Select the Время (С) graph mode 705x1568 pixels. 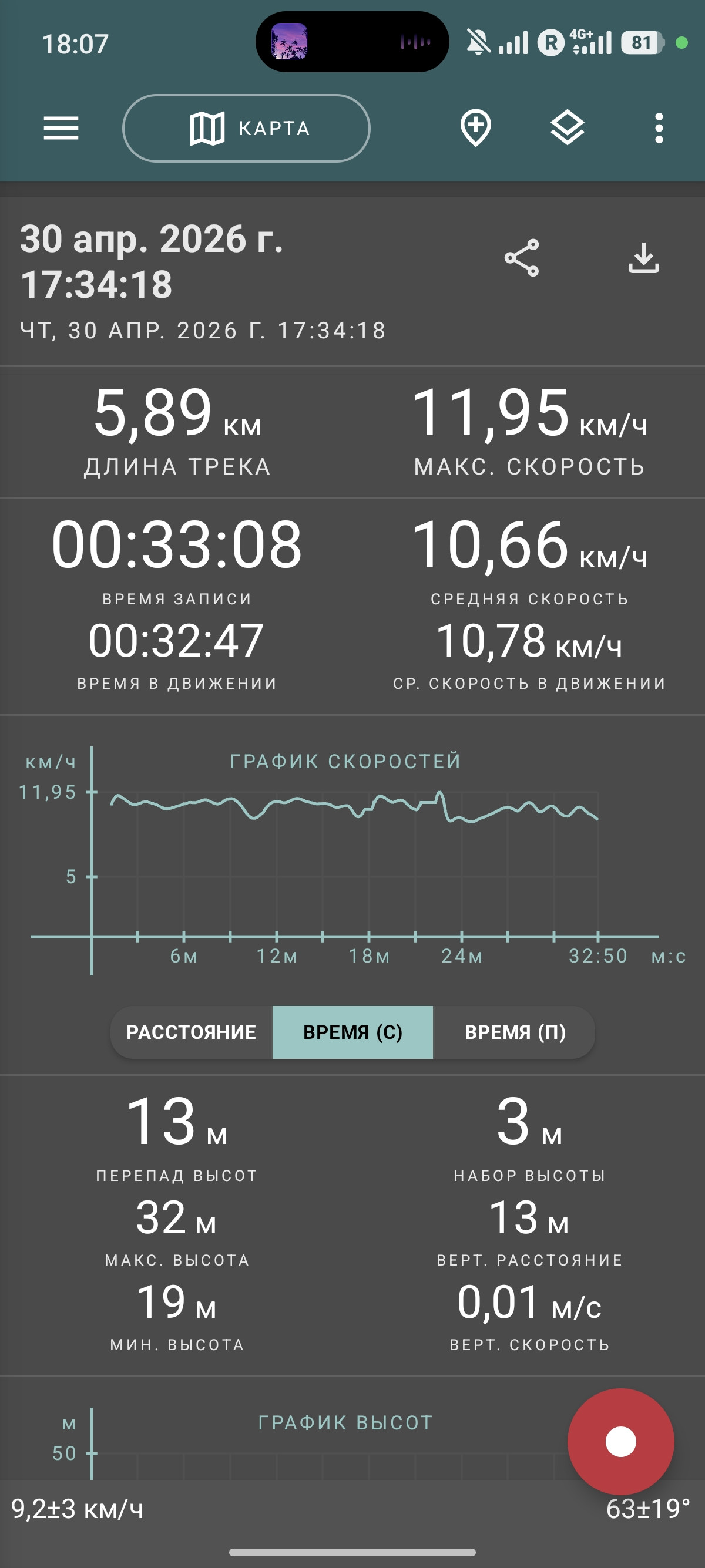pos(352,1032)
